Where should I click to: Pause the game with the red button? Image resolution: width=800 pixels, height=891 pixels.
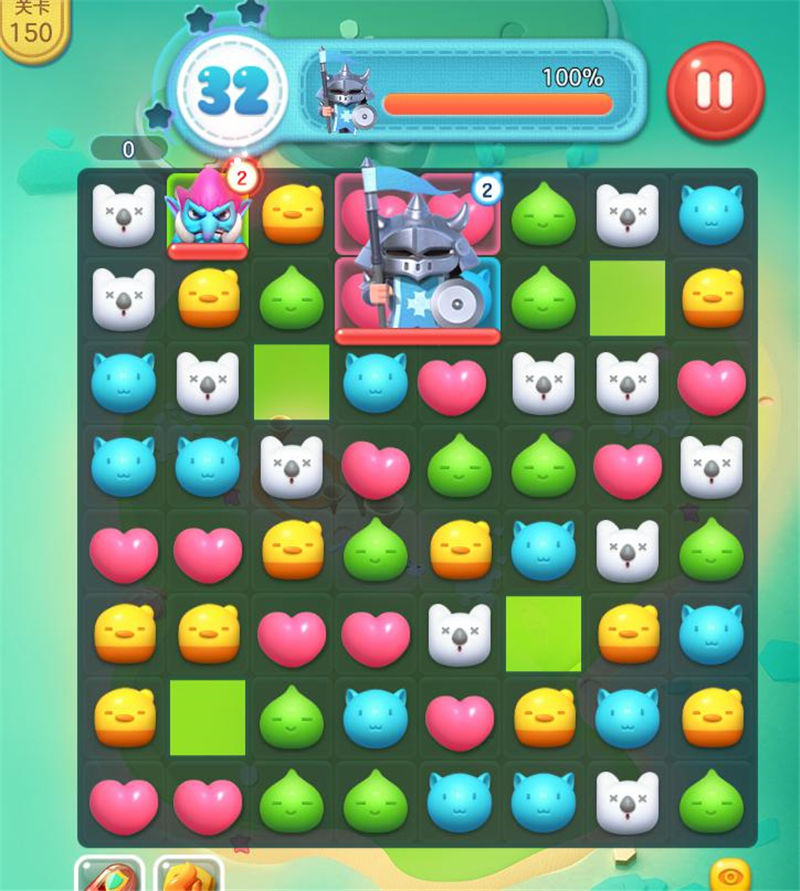pos(715,90)
